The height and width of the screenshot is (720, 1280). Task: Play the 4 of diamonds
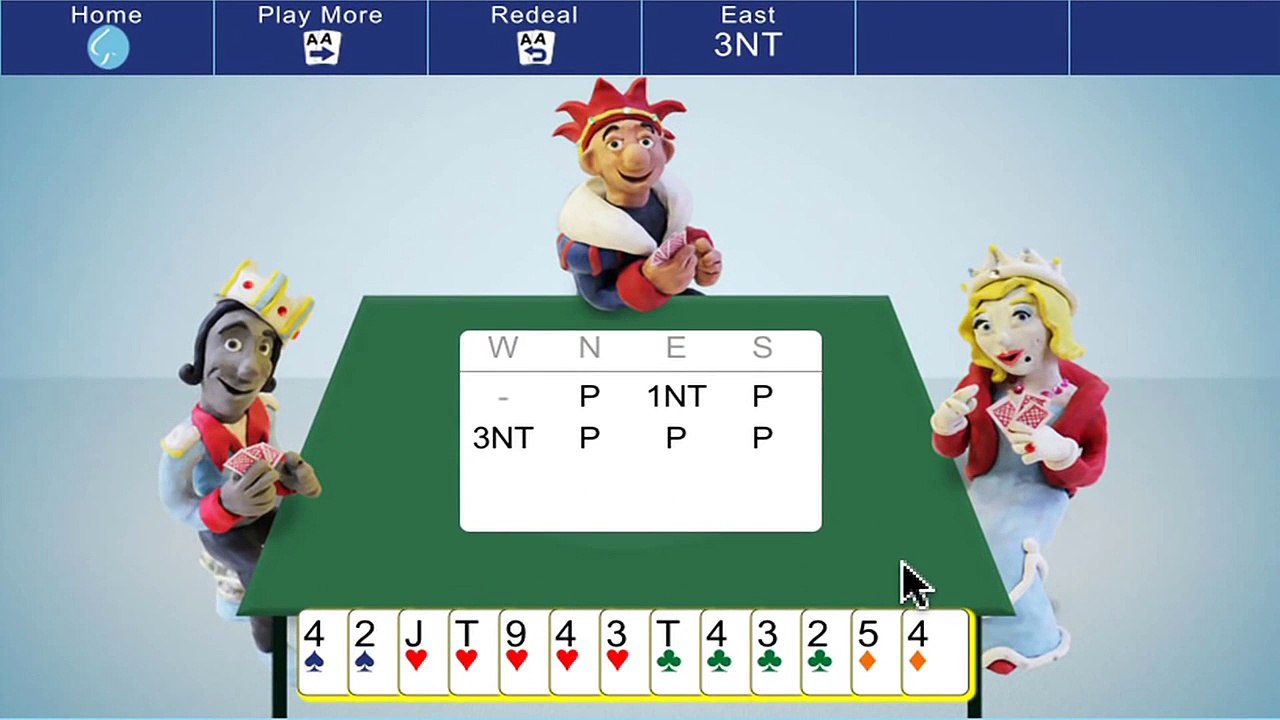tap(930, 650)
